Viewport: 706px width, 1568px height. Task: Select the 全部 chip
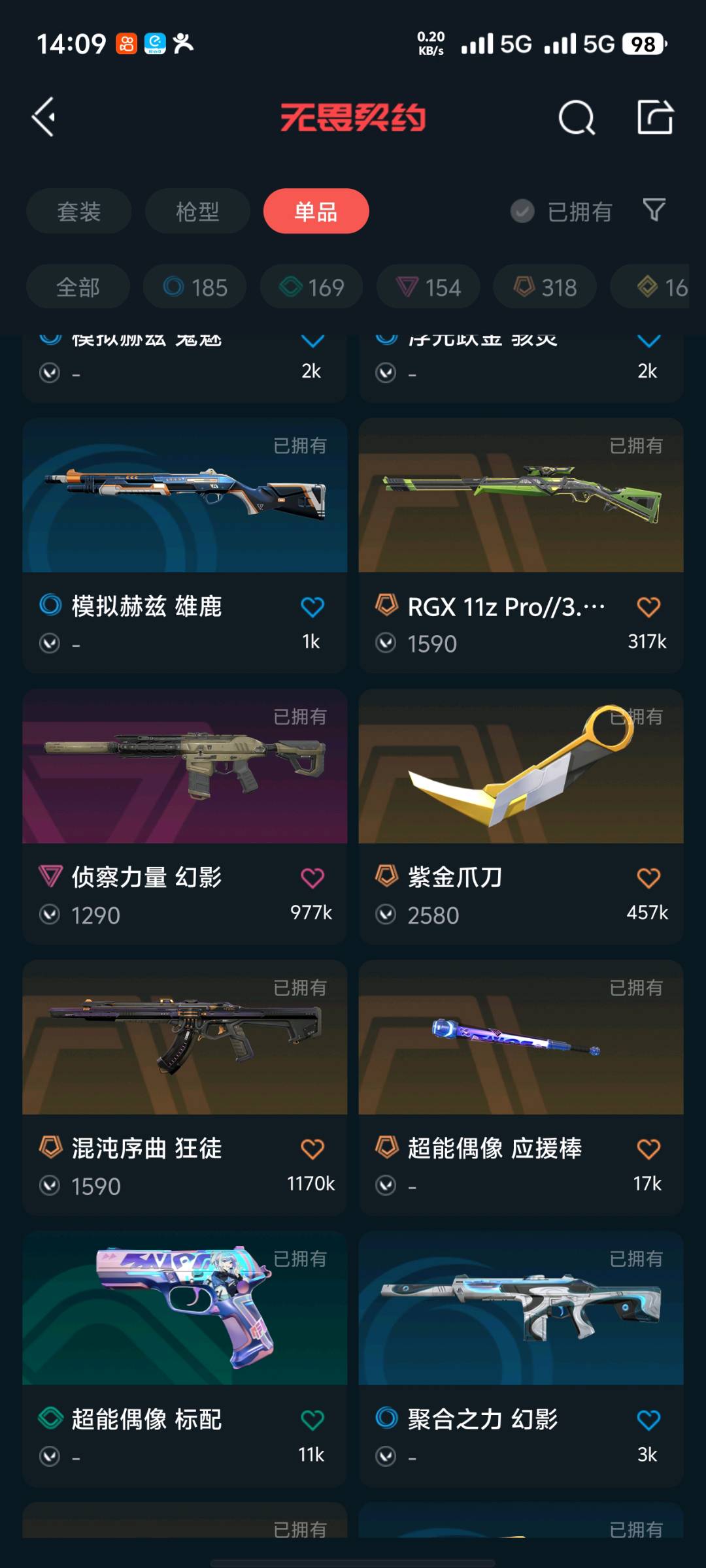coord(78,287)
